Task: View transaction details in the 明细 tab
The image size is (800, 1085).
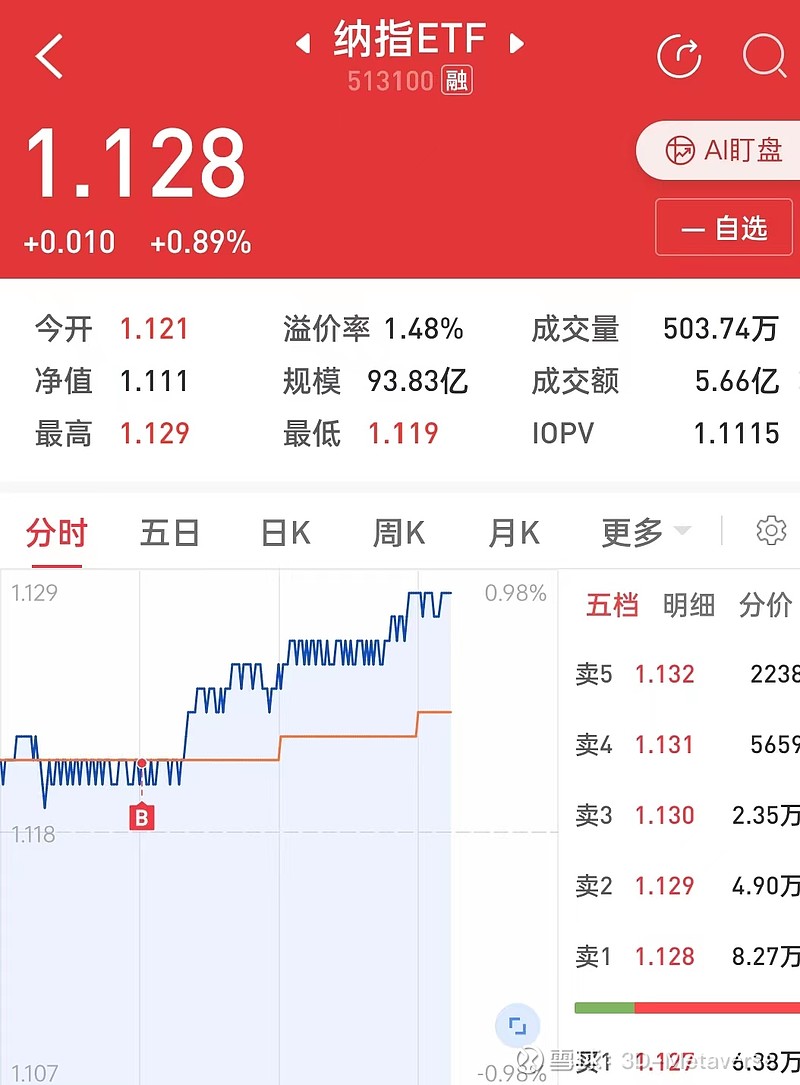Action: pyautogui.click(x=687, y=606)
